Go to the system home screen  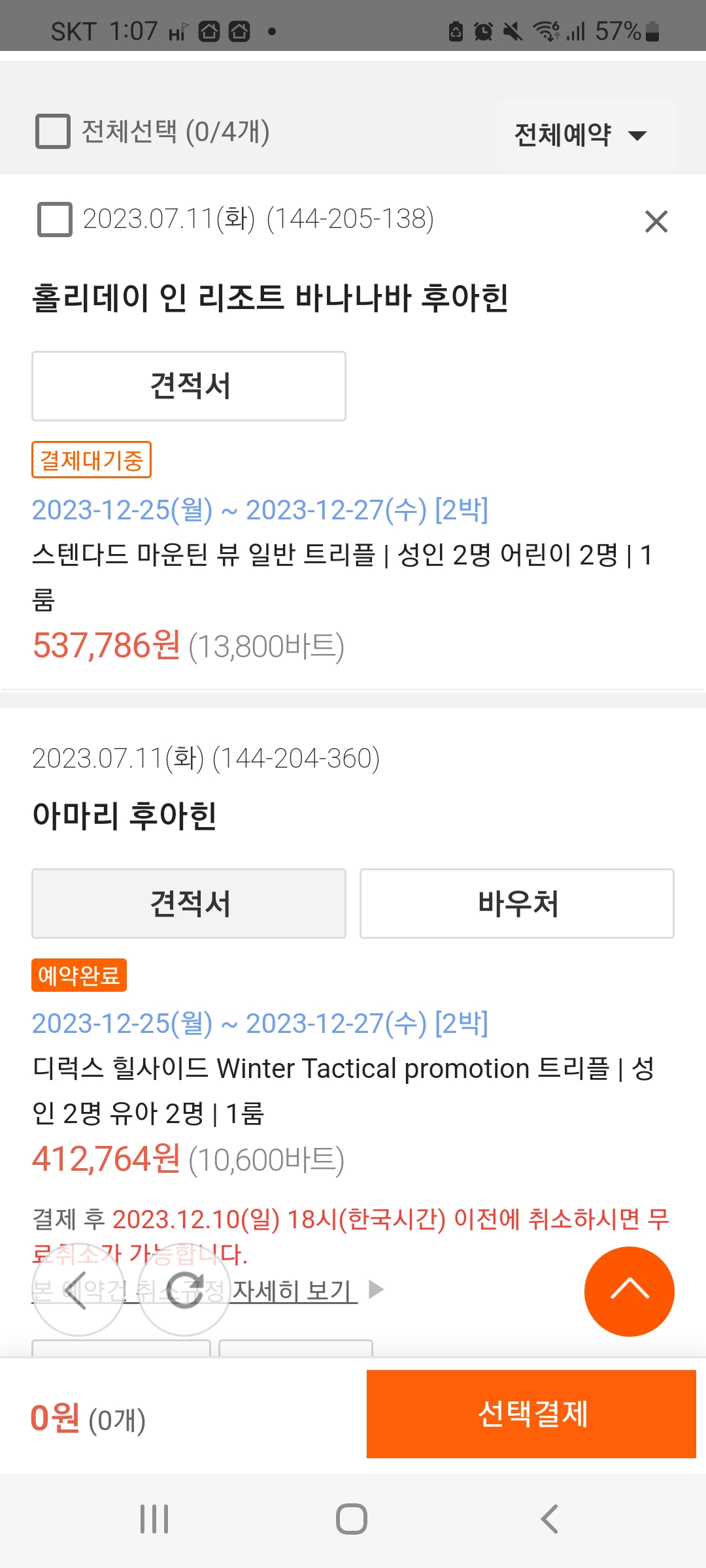click(352, 1519)
